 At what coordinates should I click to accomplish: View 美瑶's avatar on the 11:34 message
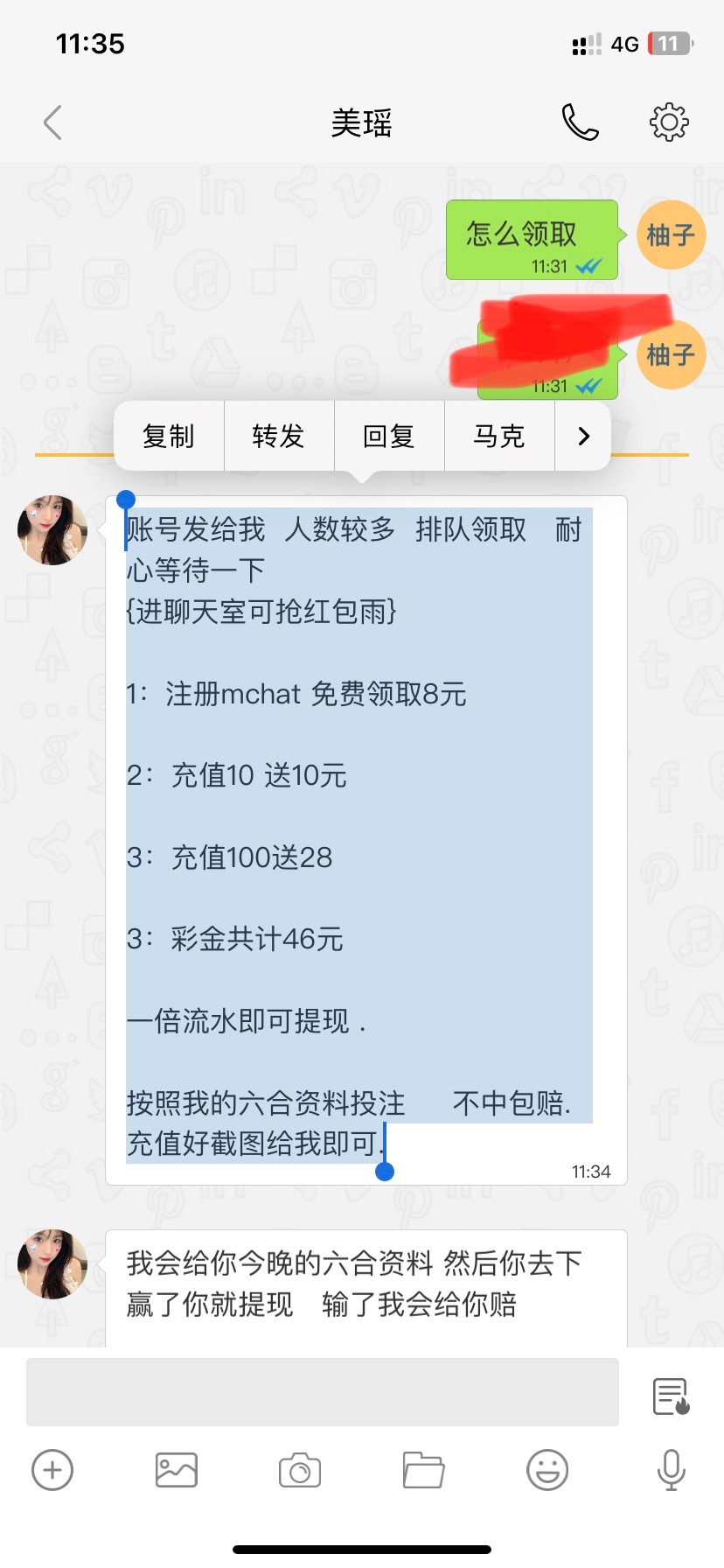[52, 530]
